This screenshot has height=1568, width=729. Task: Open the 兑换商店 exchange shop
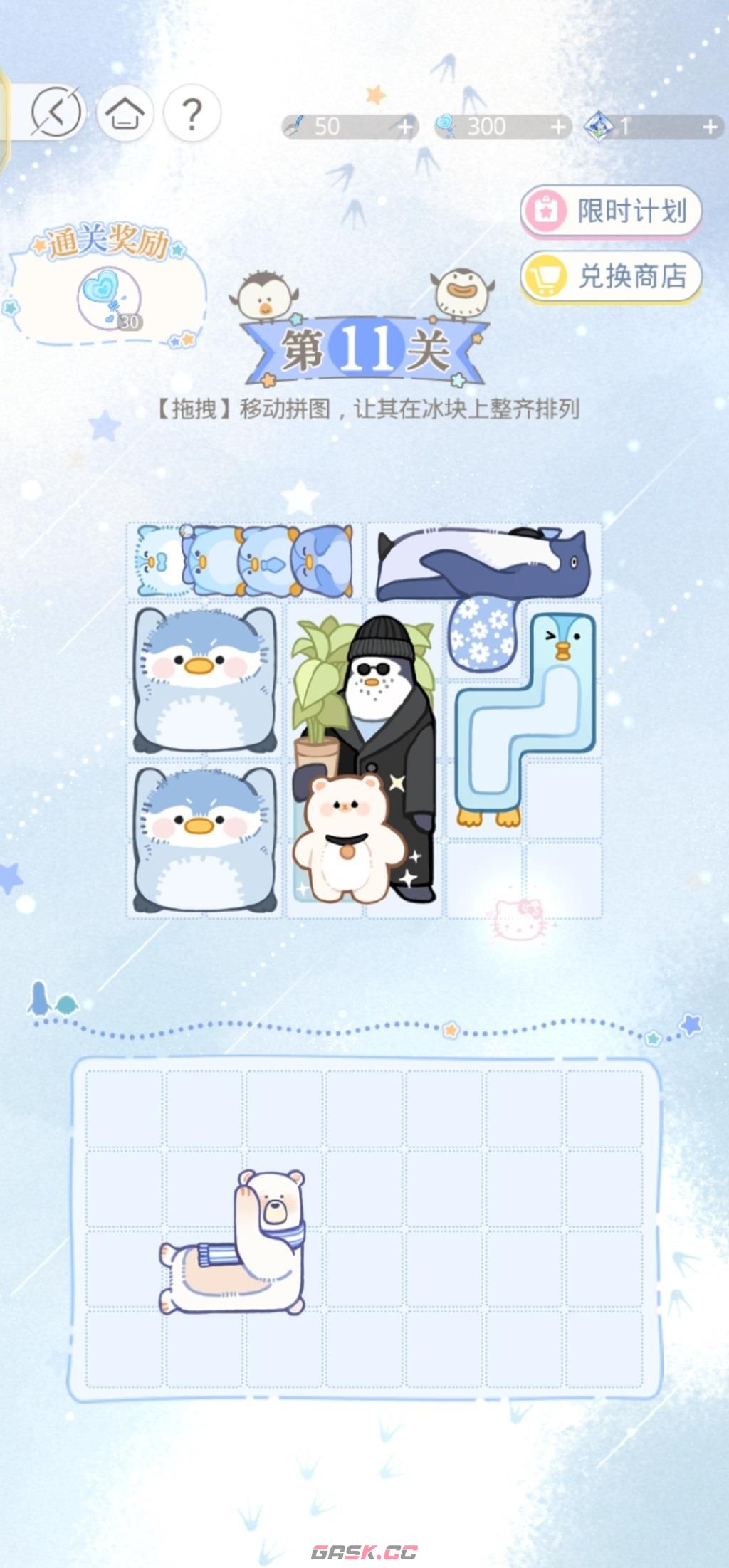pos(611,276)
